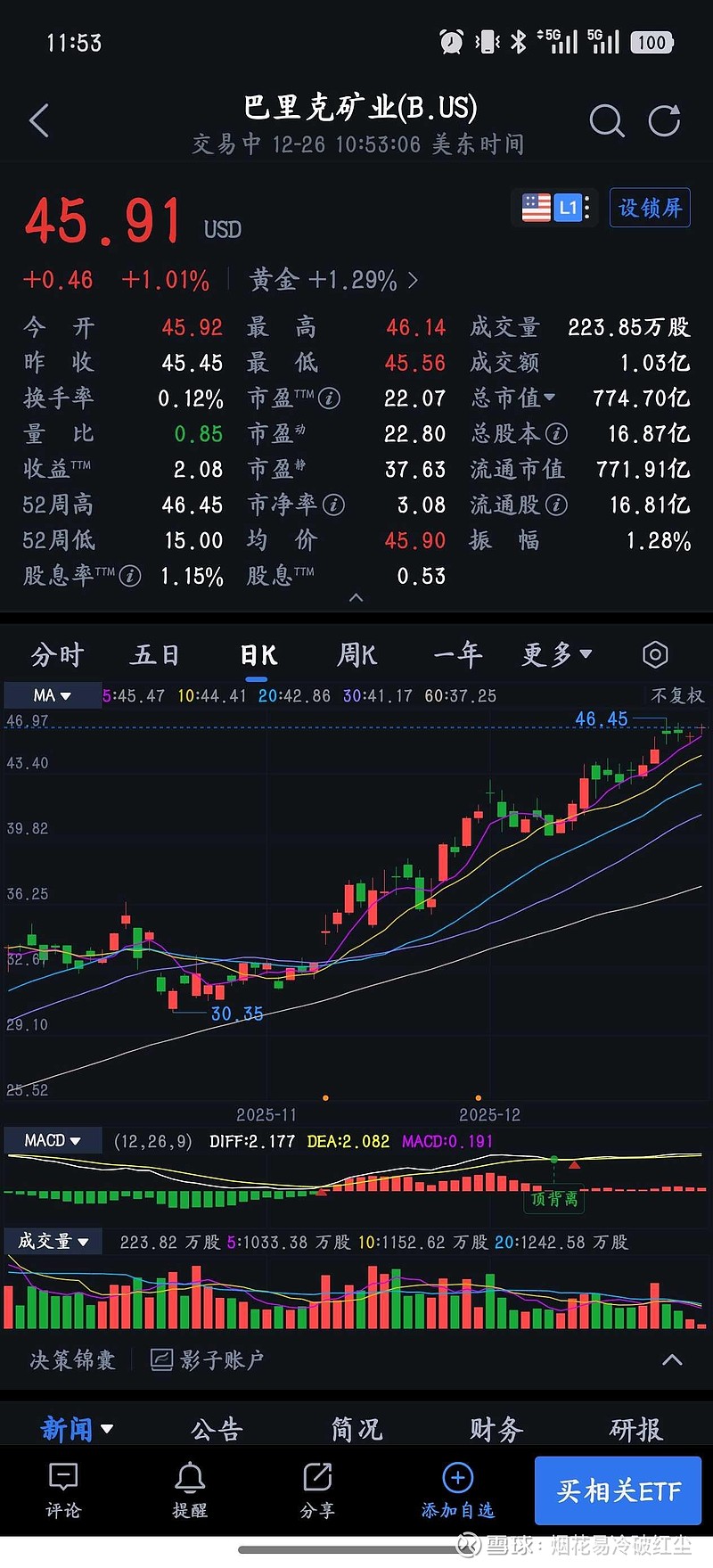Tap the back arrow to exit stock page
This screenshot has height=1568, width=713.
click(39, 120)
